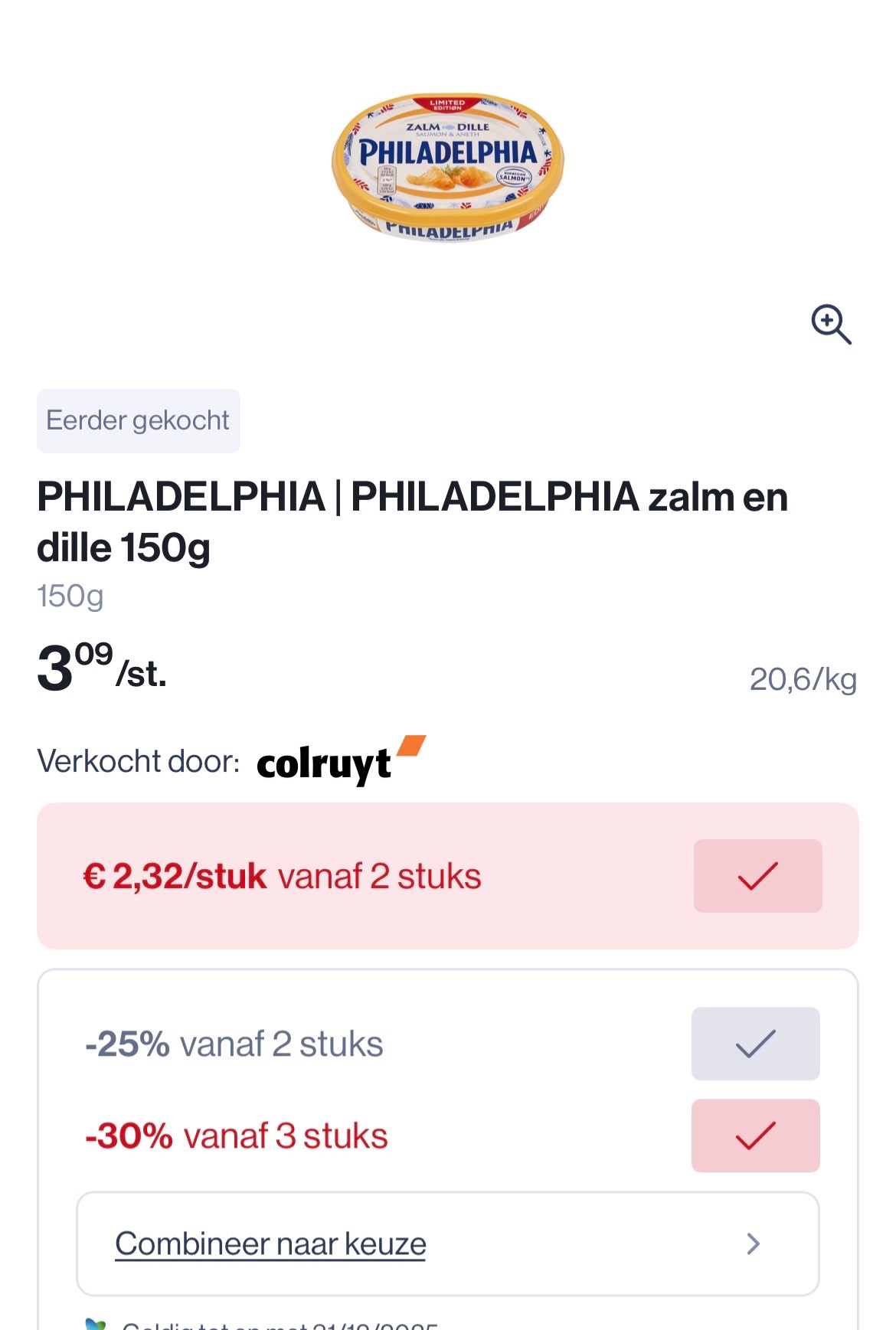This screenshot has height=1330, width=896.
Task: Click the red checkmark icon beside -30% promotion
Action: (755, 1136)
